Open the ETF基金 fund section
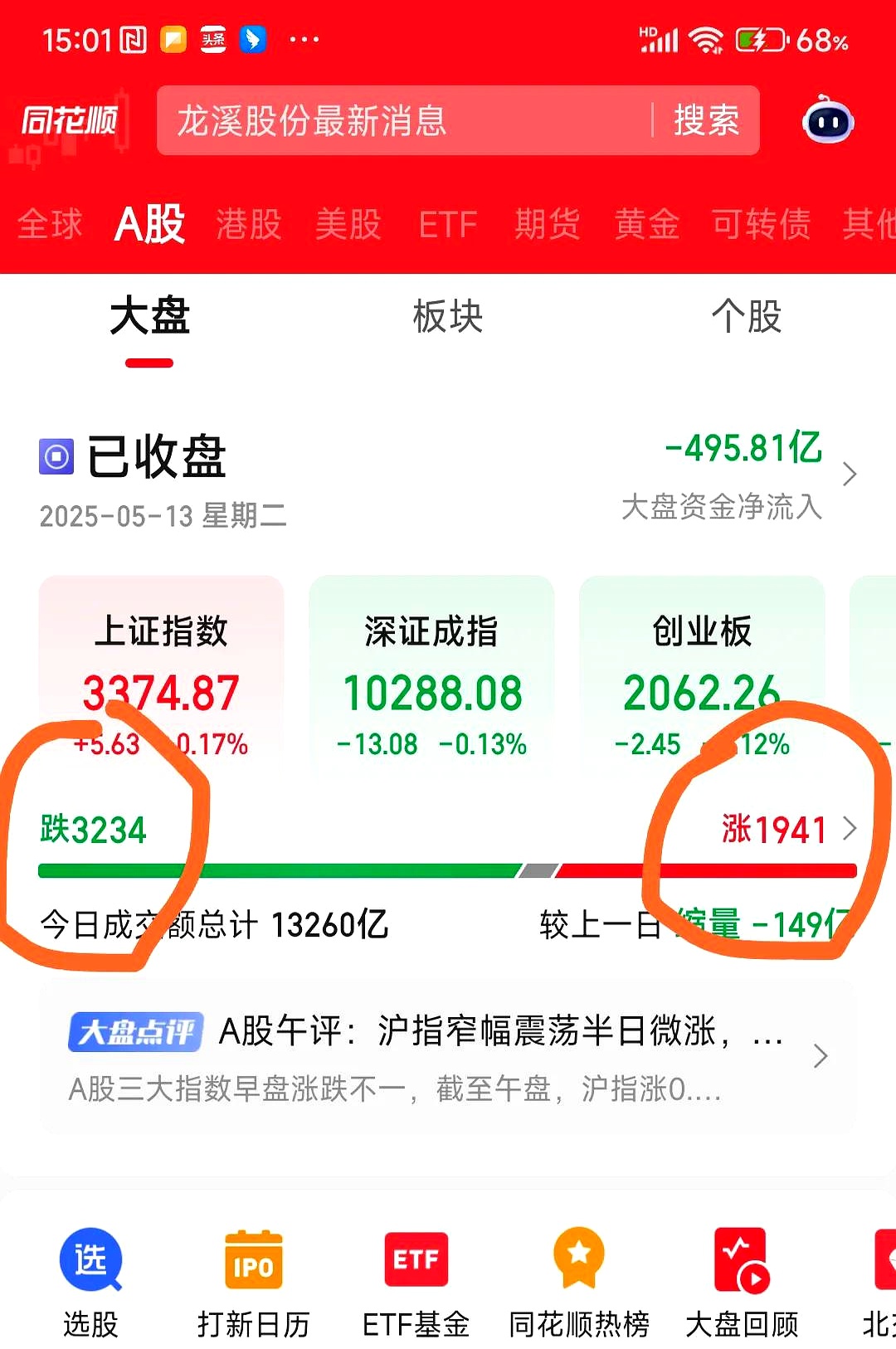896x1349 pixels. click(x=416, y=1278)
